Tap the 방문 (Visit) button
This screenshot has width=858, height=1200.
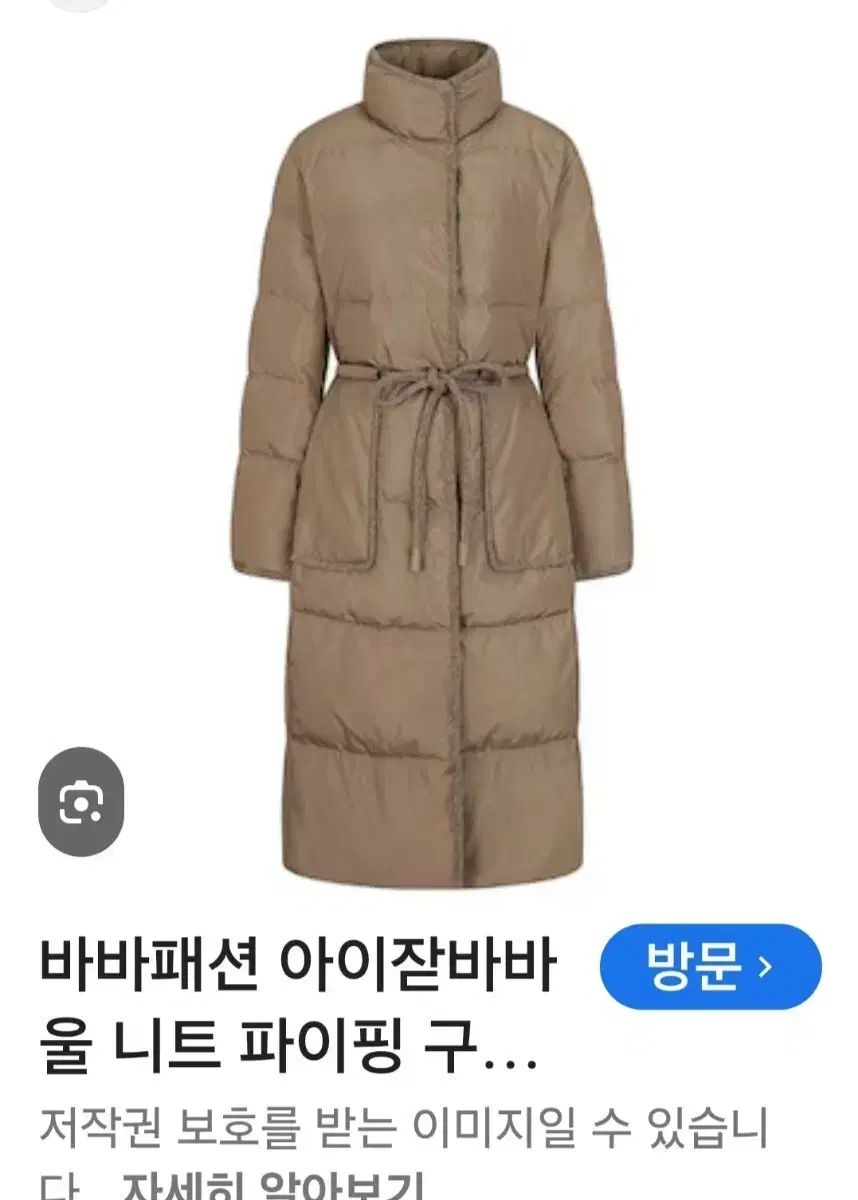[711, 967]
